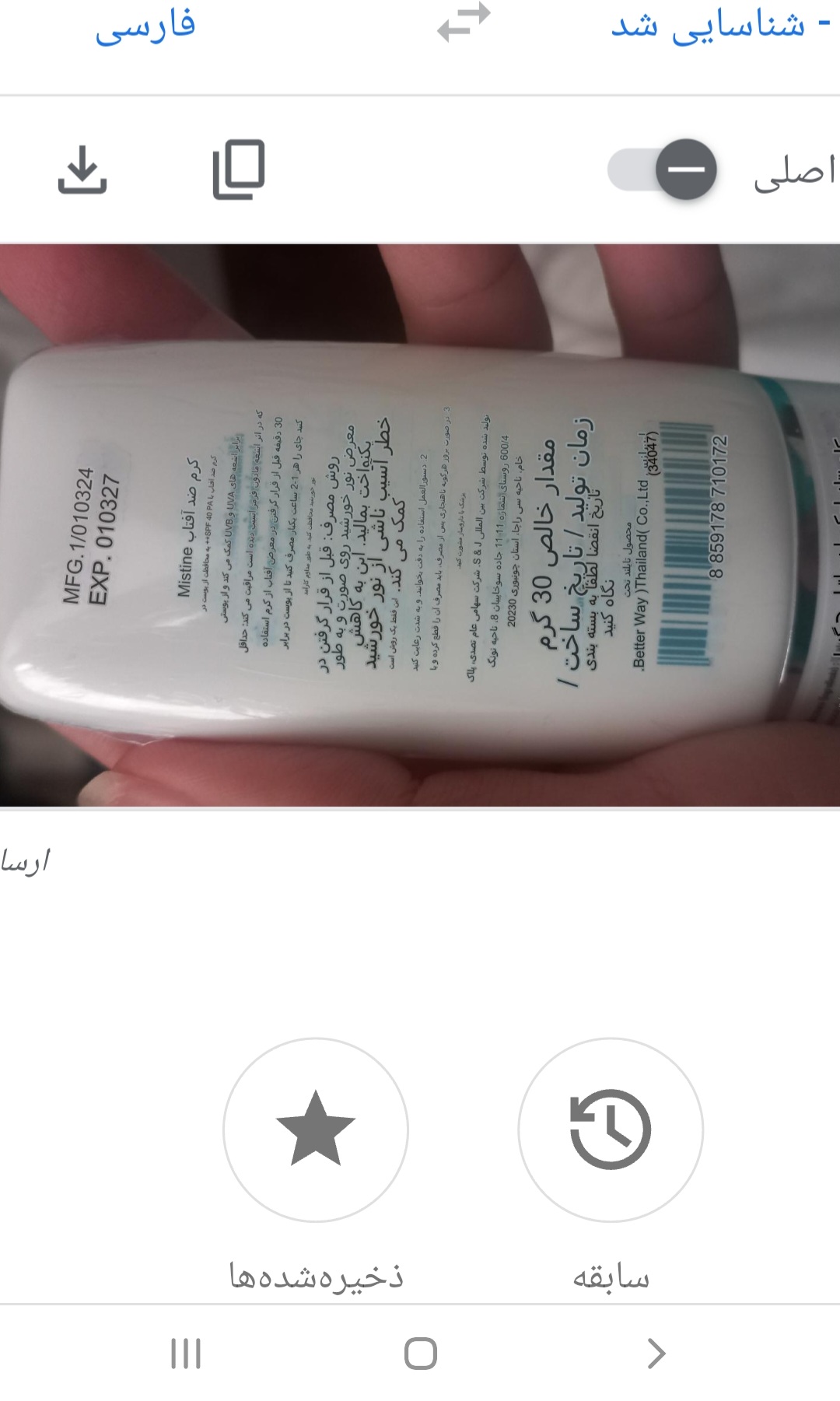Open translation history
Image resolution: width=840 pixels, height=1401 pixels.
[x=611, y=1130]
